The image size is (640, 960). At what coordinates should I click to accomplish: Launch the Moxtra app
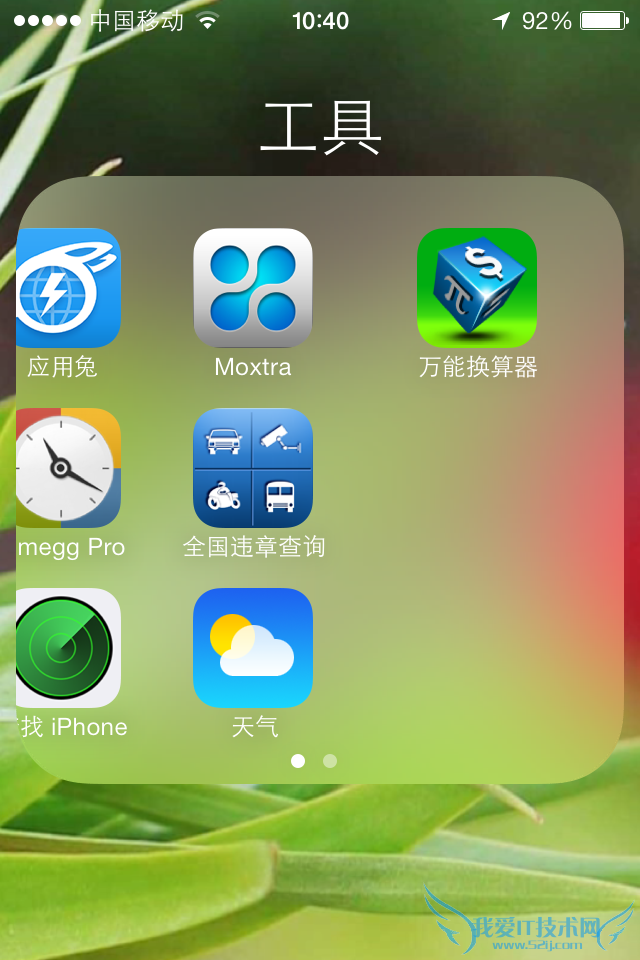pos(253,288)
